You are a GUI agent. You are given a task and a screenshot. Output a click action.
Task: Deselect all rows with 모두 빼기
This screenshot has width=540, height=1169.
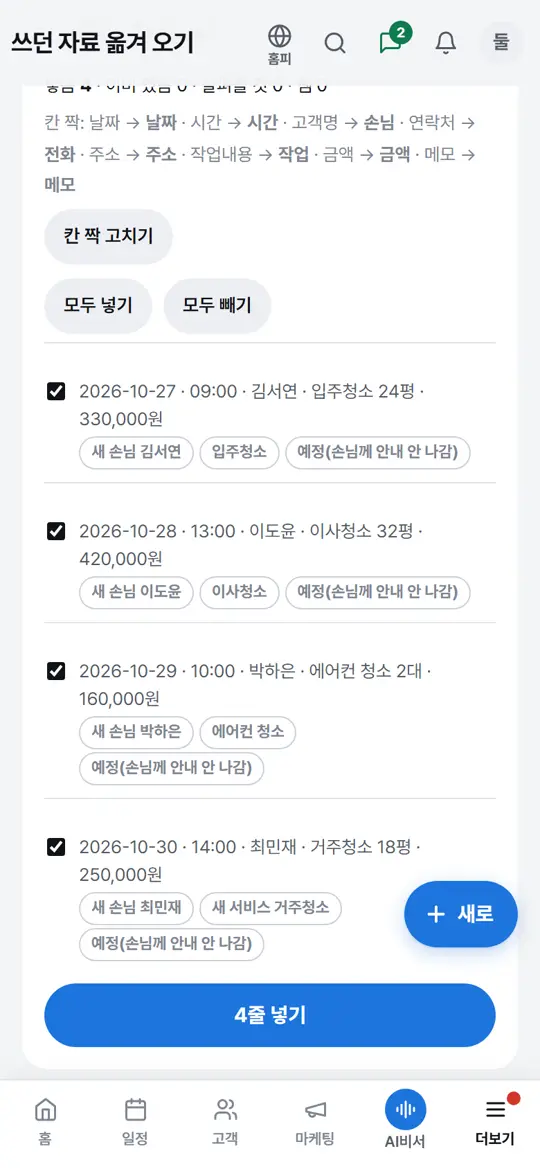pos(217,306)
